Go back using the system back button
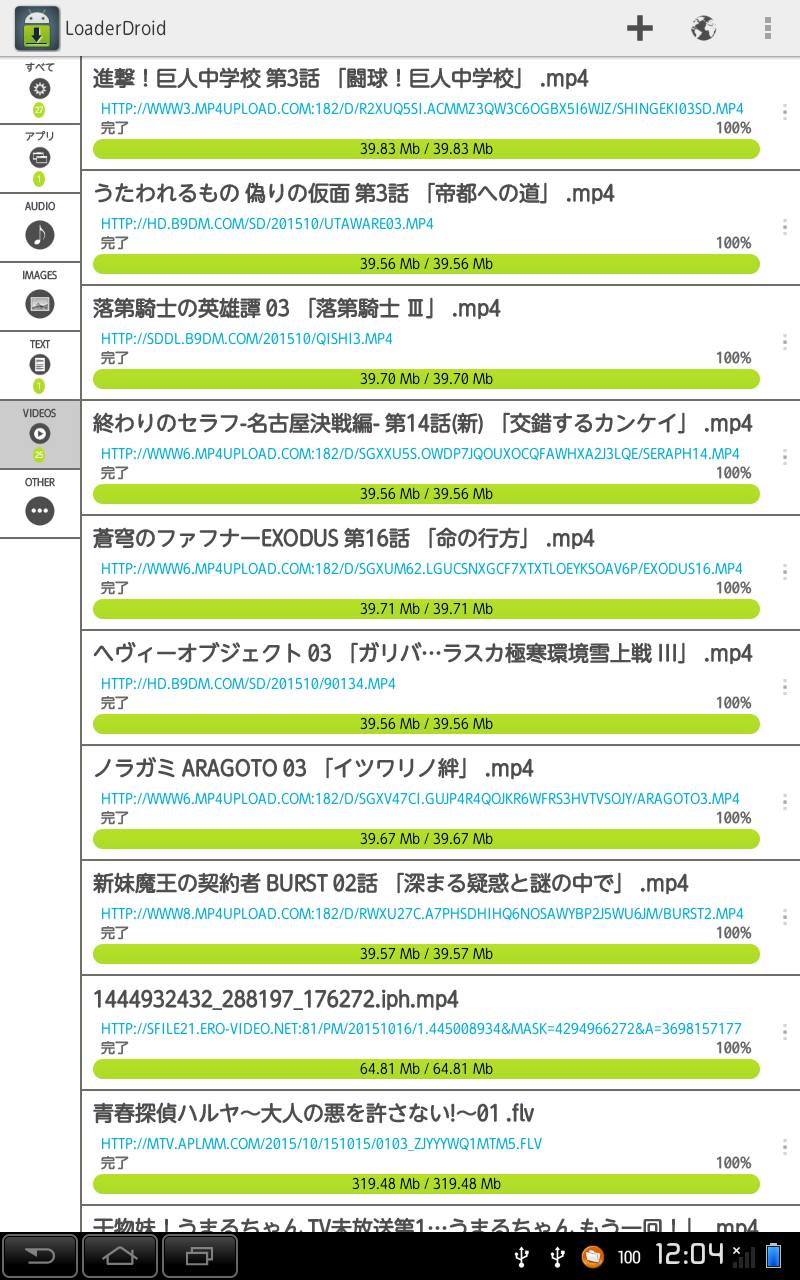Image resolution: width=800 pixels, height=1280 pixels. [x=40, y=1256]
